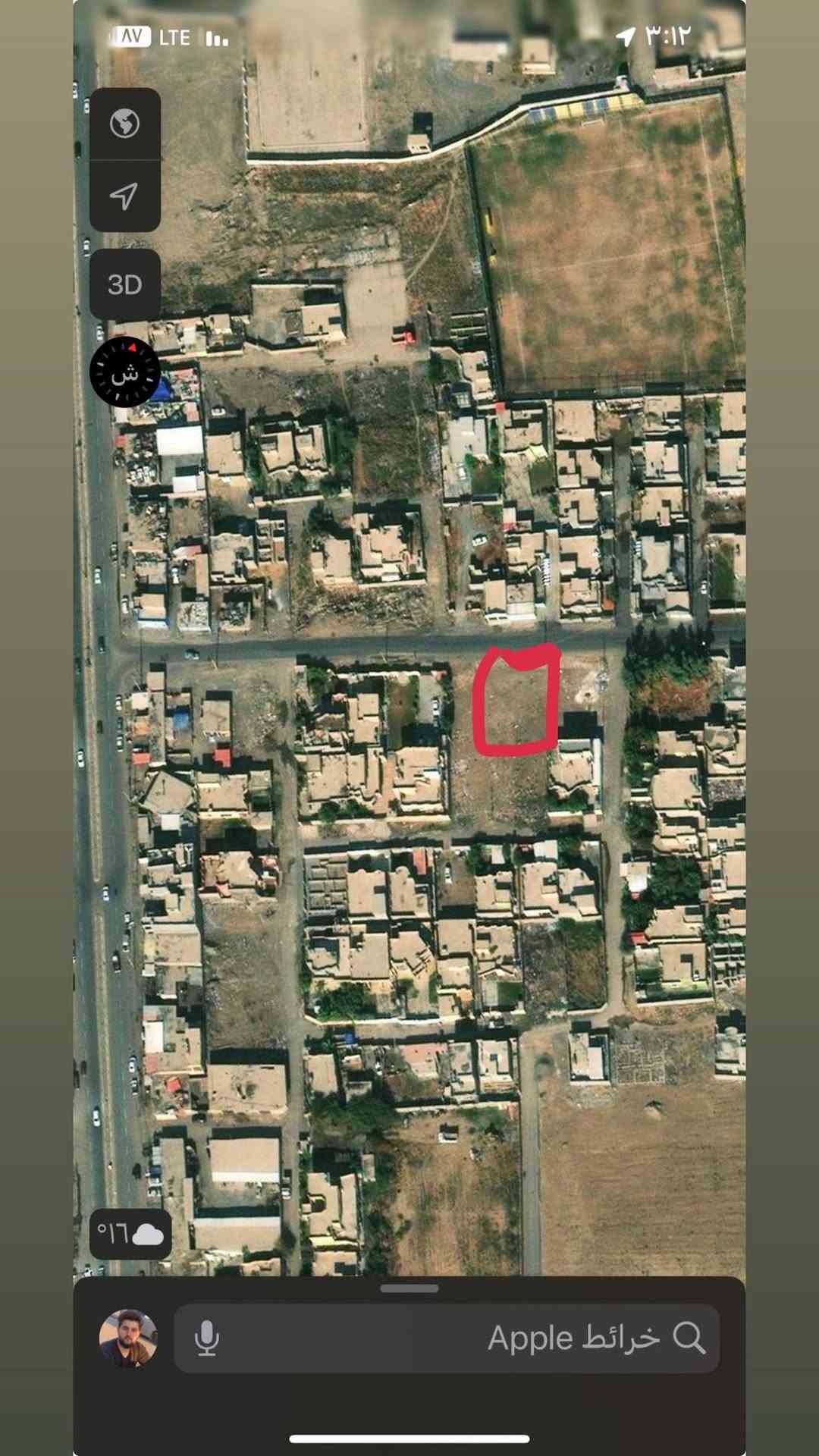
Task: Start voice search with the microphone
Action: coord(207,1338)
